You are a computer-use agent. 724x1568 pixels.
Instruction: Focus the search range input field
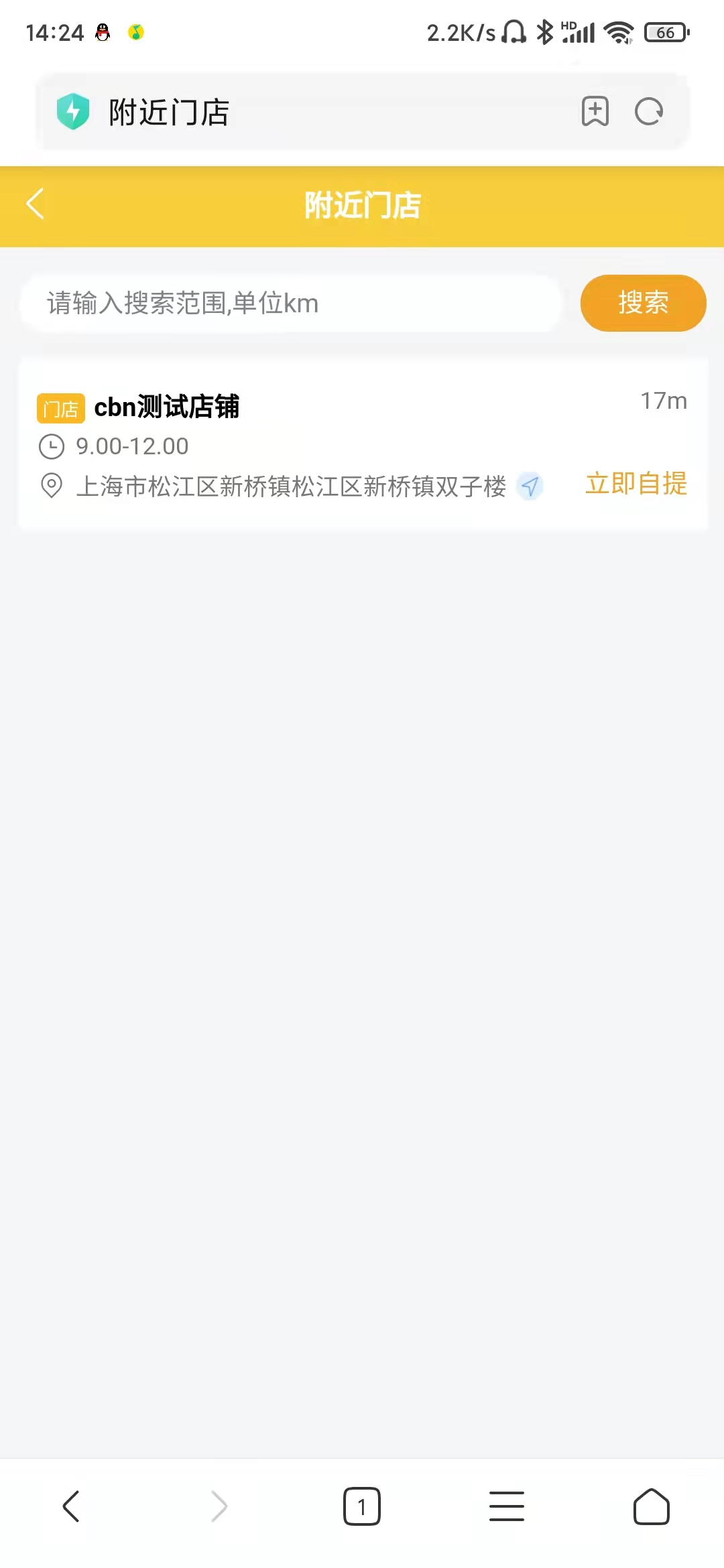[291, 303]
